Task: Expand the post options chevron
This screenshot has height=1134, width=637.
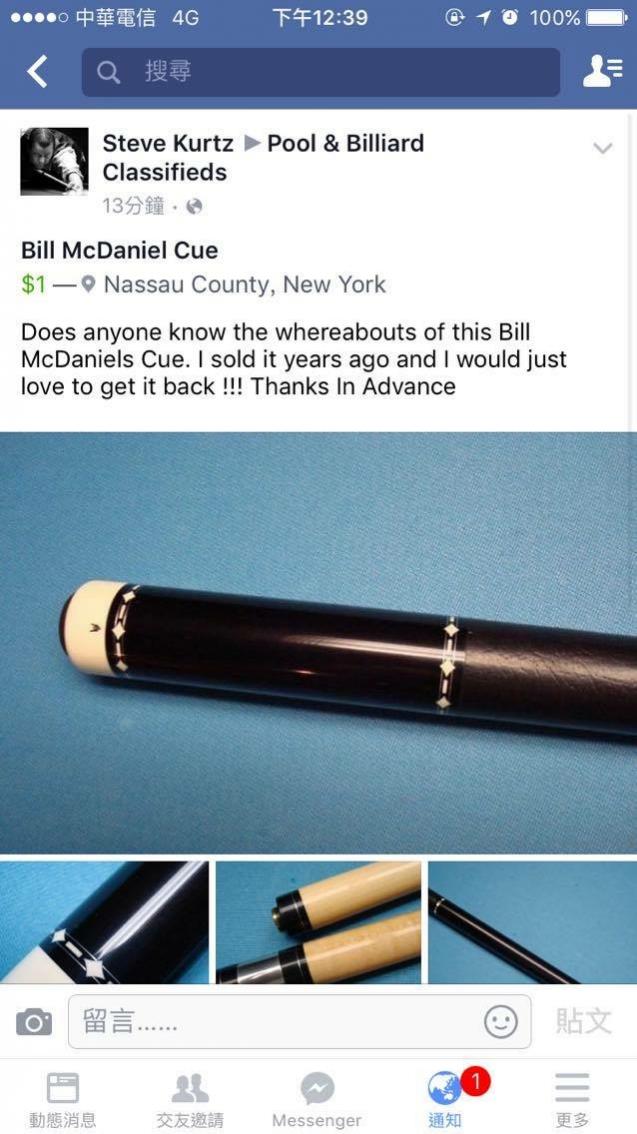Action: pos(602,149)
